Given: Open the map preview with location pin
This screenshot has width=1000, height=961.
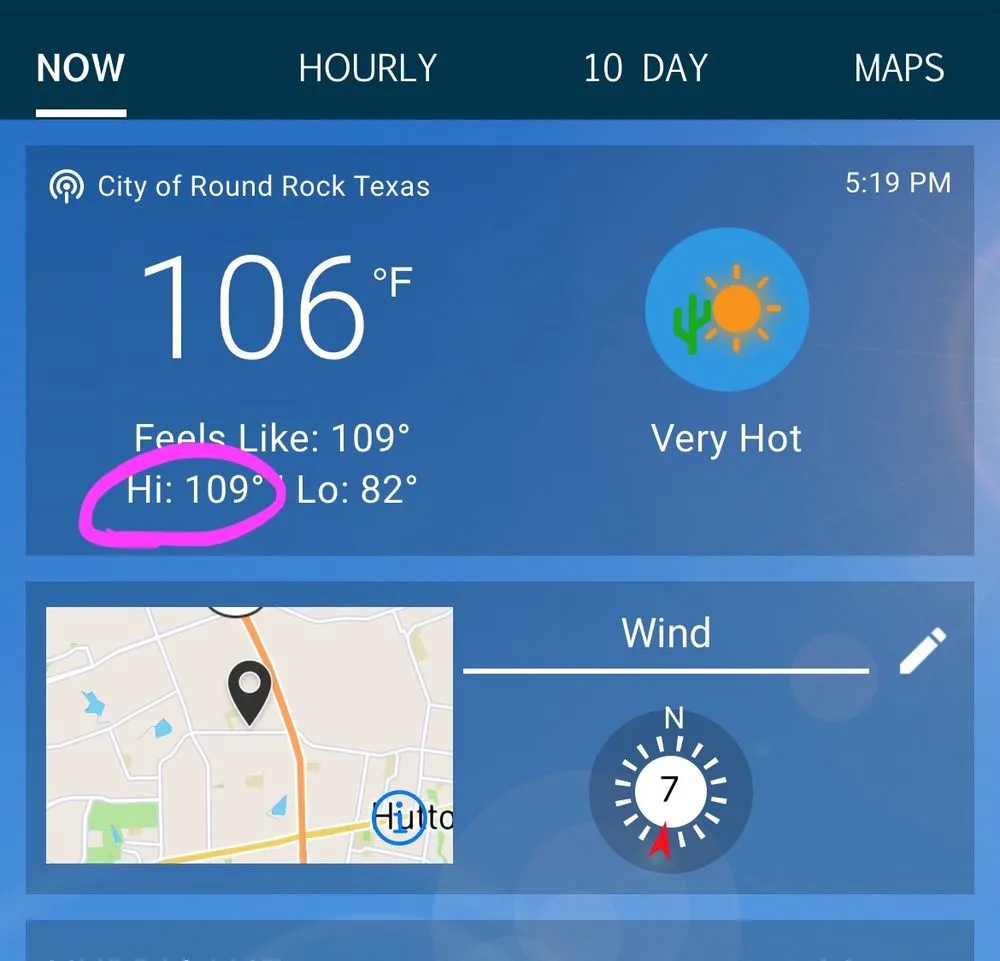Looking at the screenshot, I should tap(249, 734).
